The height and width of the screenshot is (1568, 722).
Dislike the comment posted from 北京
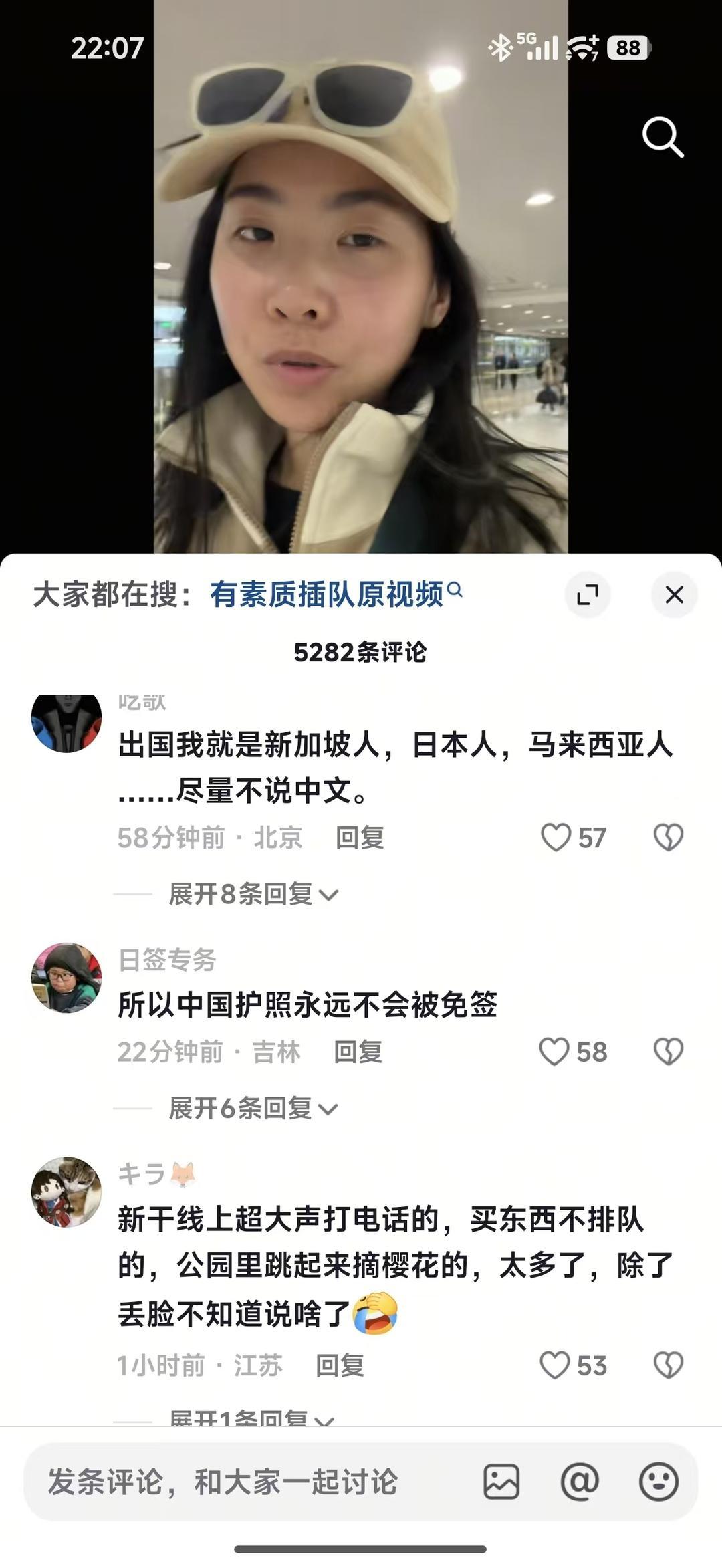(x=668, y=837)
